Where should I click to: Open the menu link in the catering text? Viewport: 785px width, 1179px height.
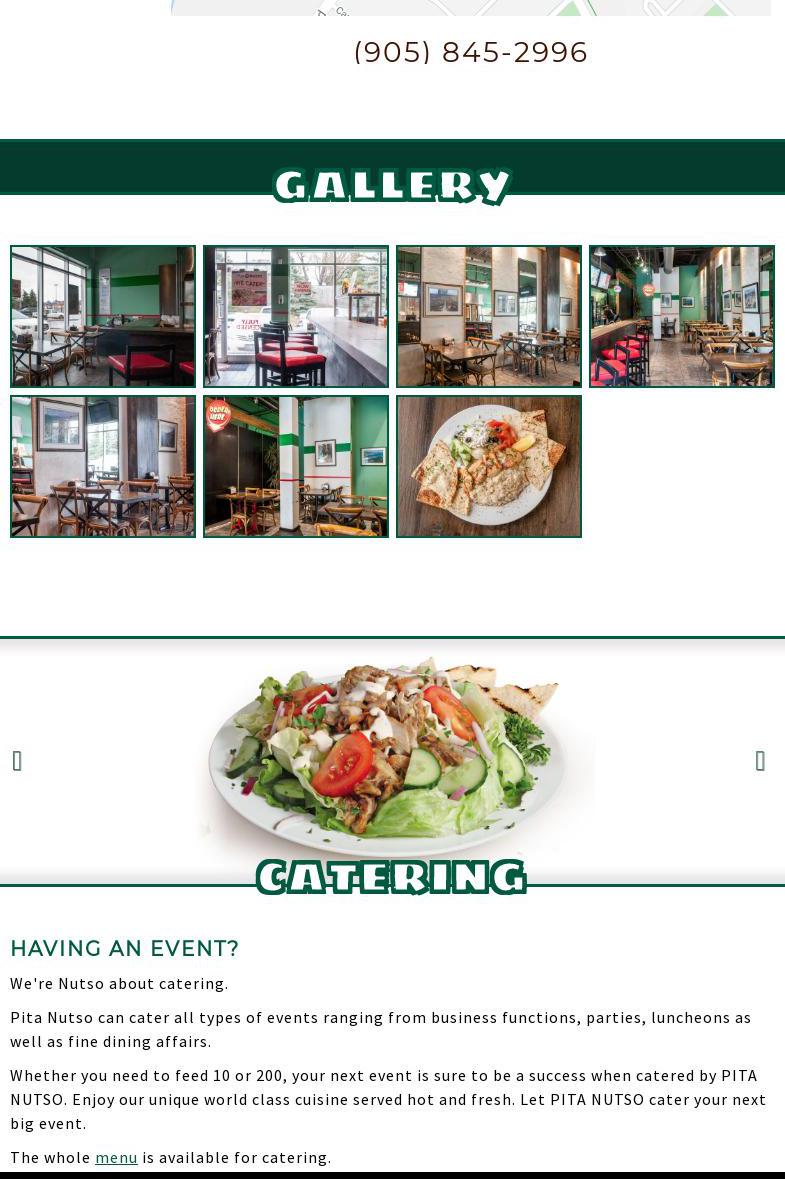(x=116, y=1157)
